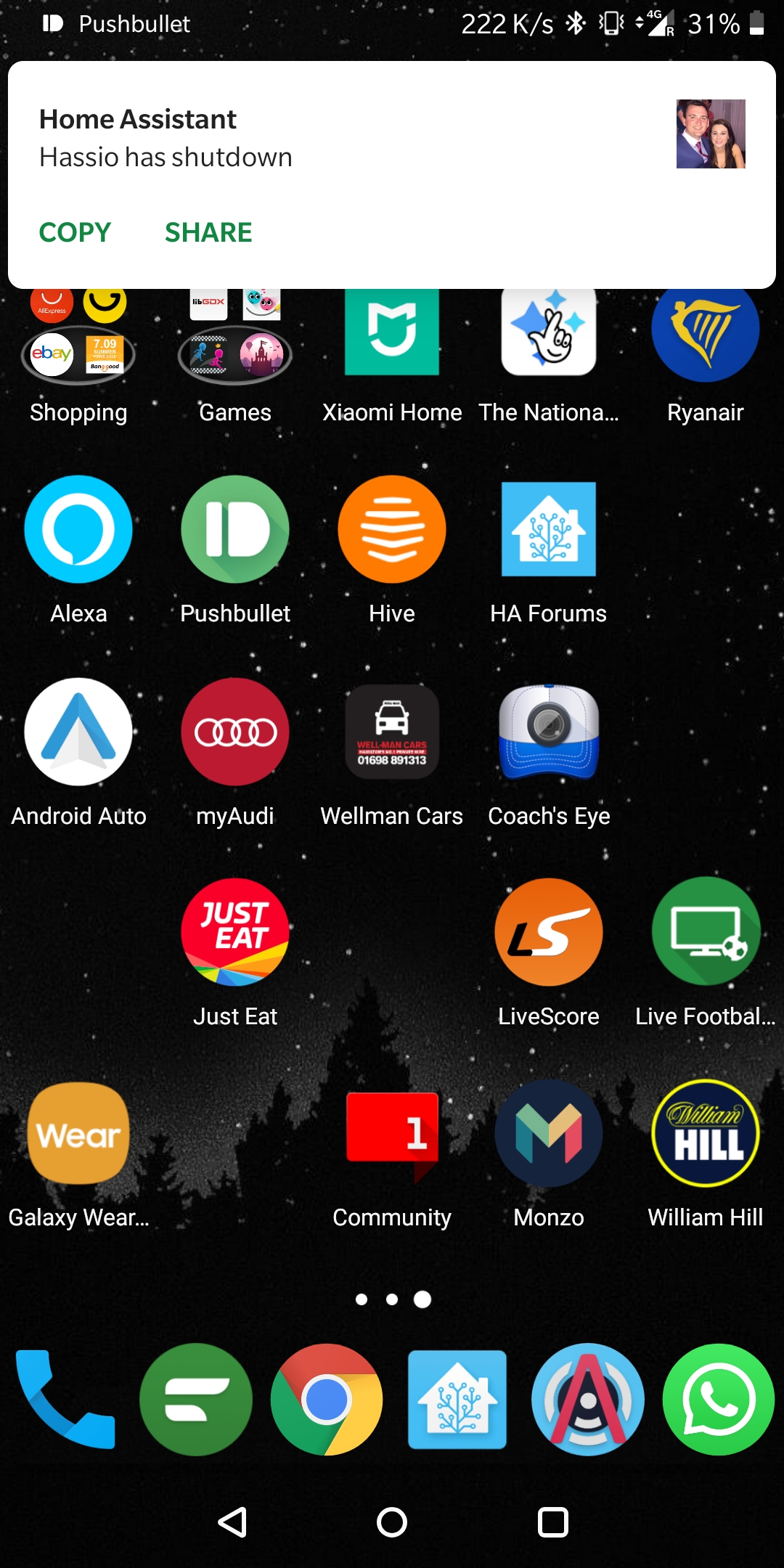The width and height of the screenshot is (784, 1568).
Task: Launch Android Auto
Action: (x=78, y=732)
